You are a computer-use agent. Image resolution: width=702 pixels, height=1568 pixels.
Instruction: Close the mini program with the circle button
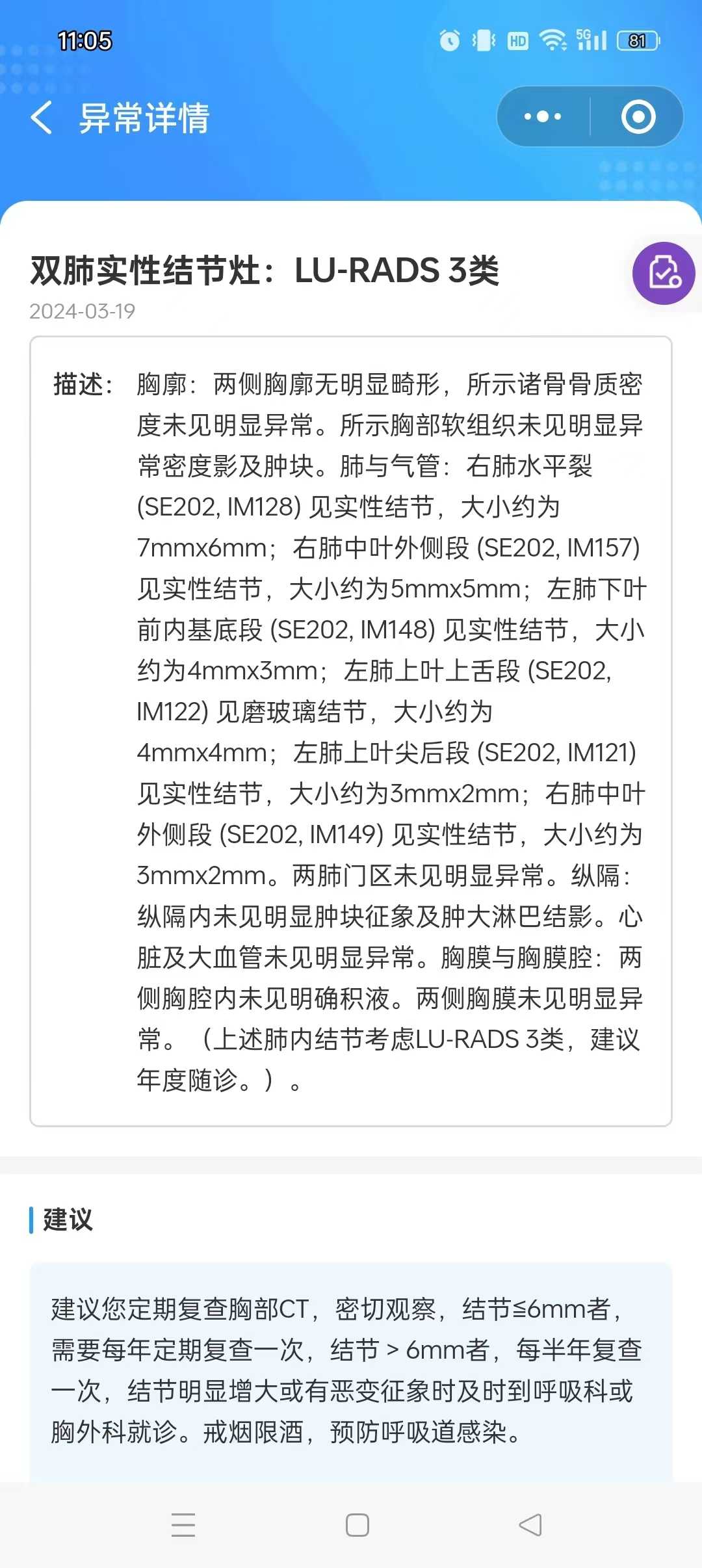click(x=638, y=117)
